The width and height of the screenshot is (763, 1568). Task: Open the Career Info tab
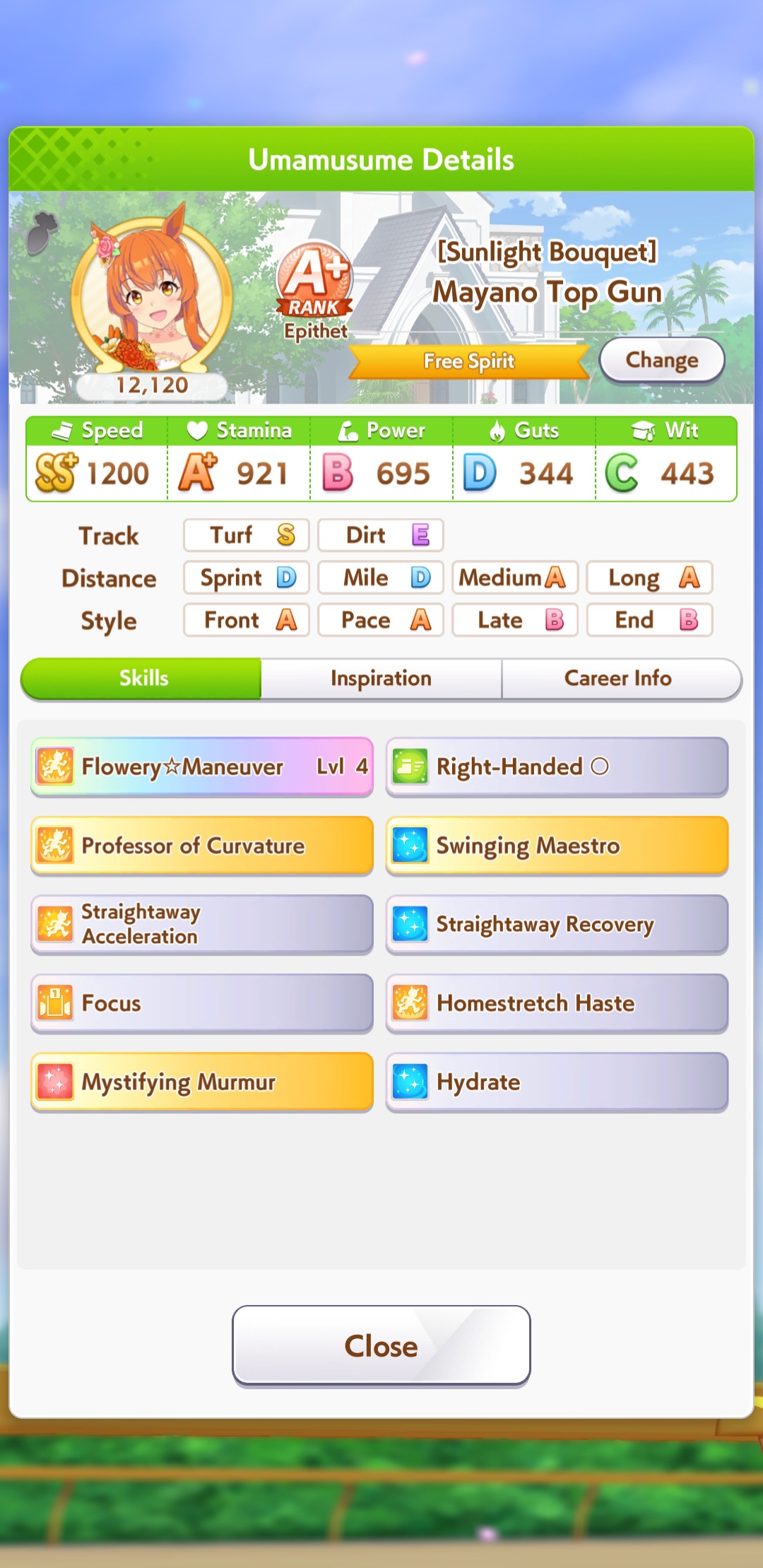coord(618,679)
